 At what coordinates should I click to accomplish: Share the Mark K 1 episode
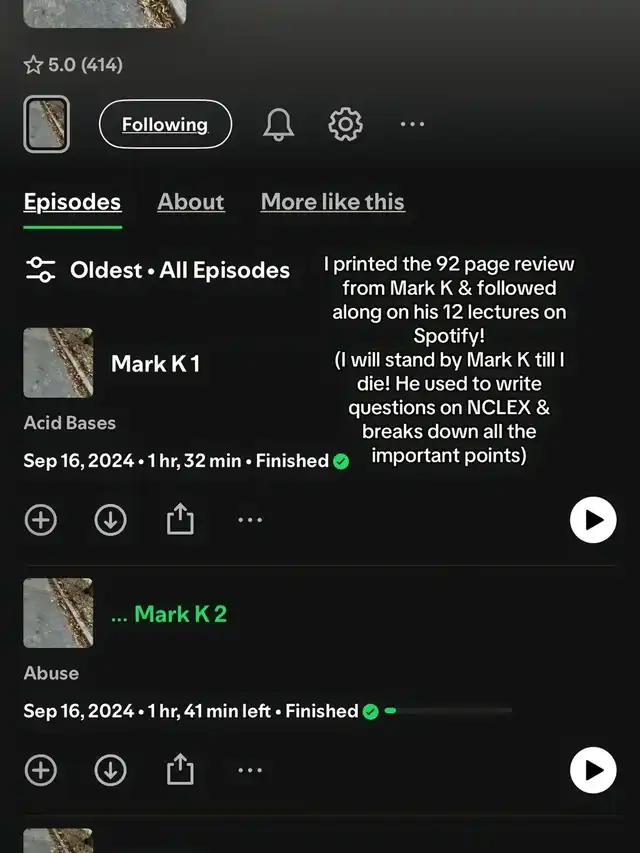(x=179, y=520)
